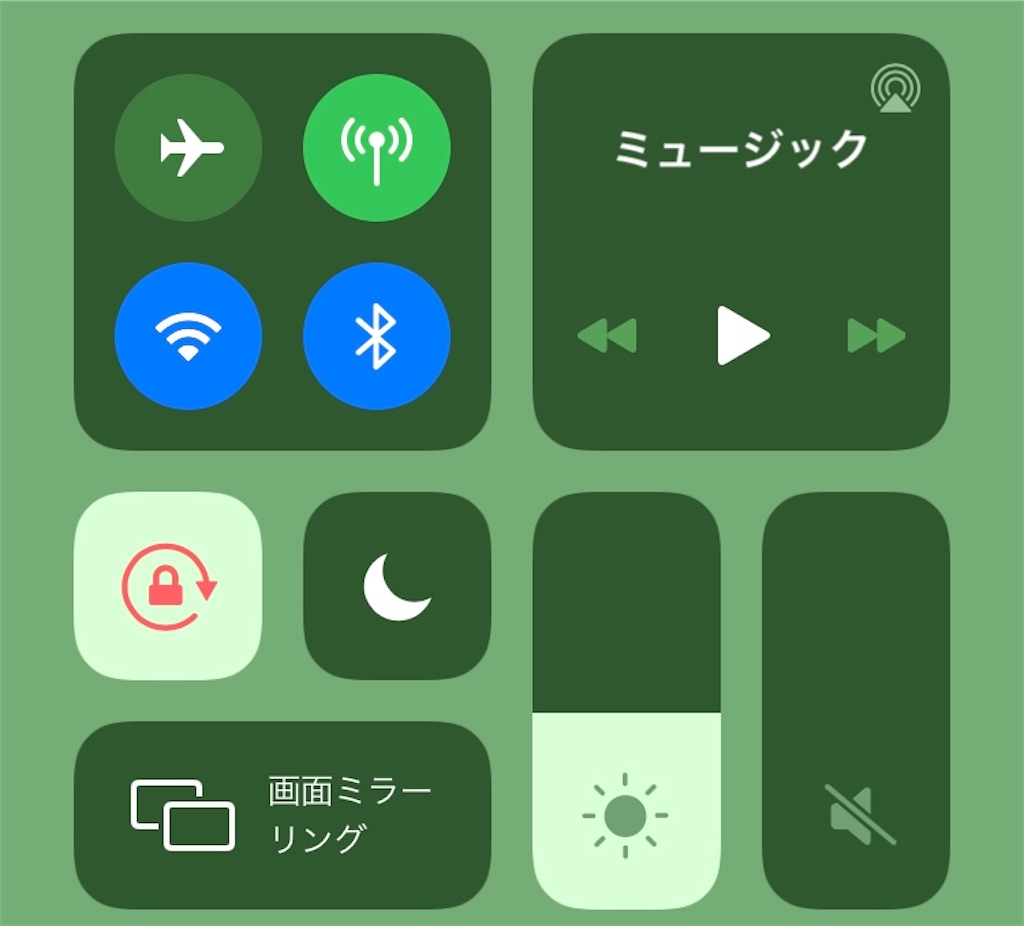Tap the brightness slider
This screenshot has height=926, width=1024.
pyautogui.click(x=626, y=700)
